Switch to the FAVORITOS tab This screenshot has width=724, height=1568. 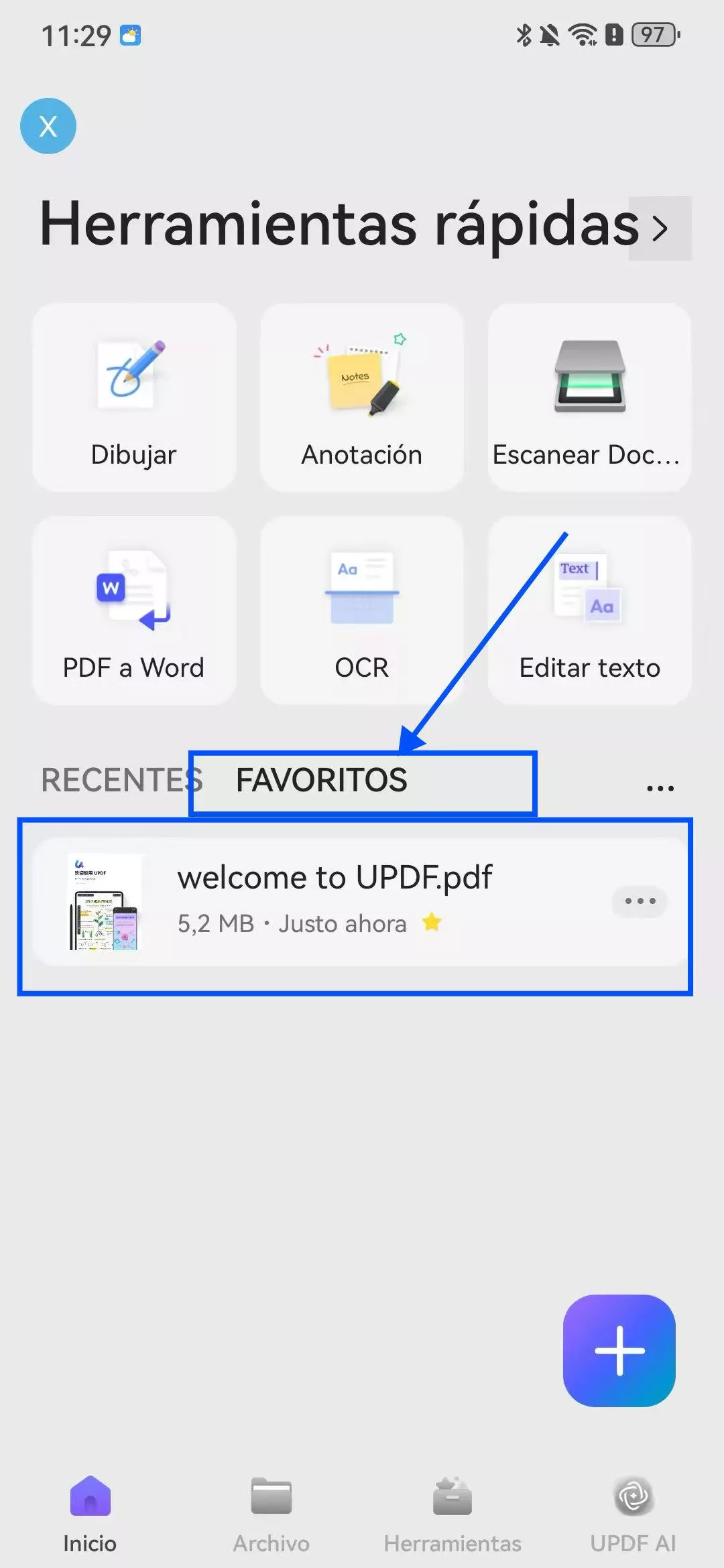coord(322,780)
